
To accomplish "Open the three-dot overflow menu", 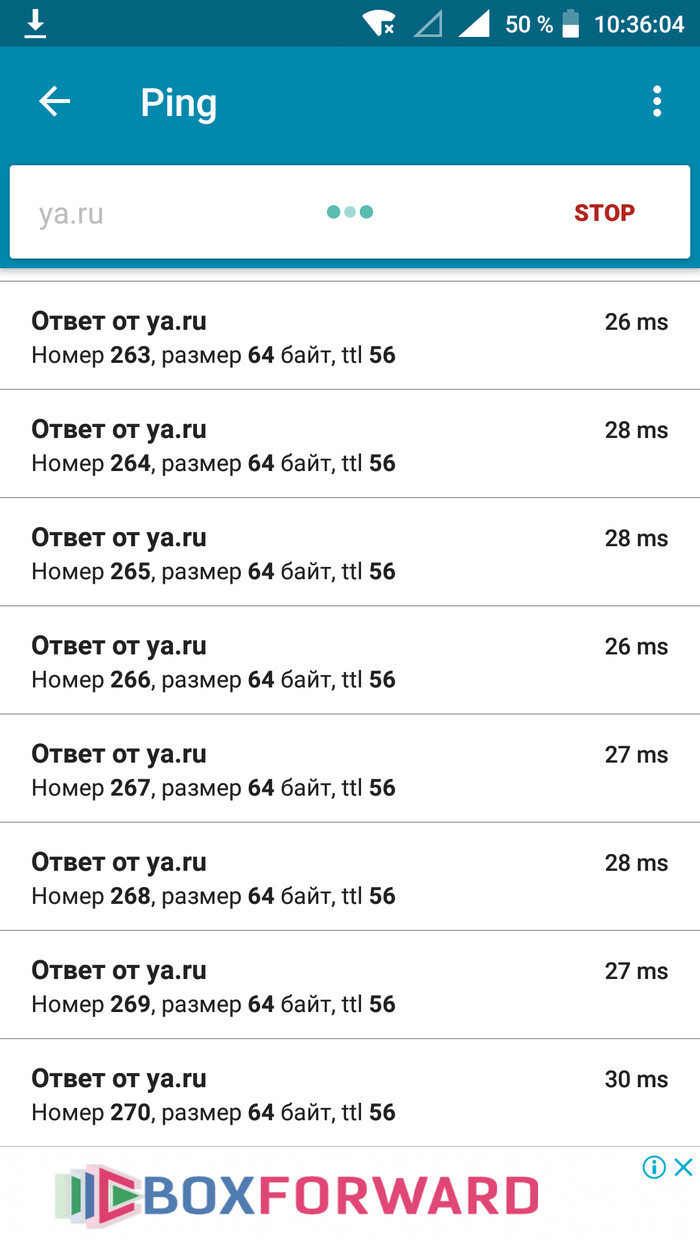I will pos(656,102).
